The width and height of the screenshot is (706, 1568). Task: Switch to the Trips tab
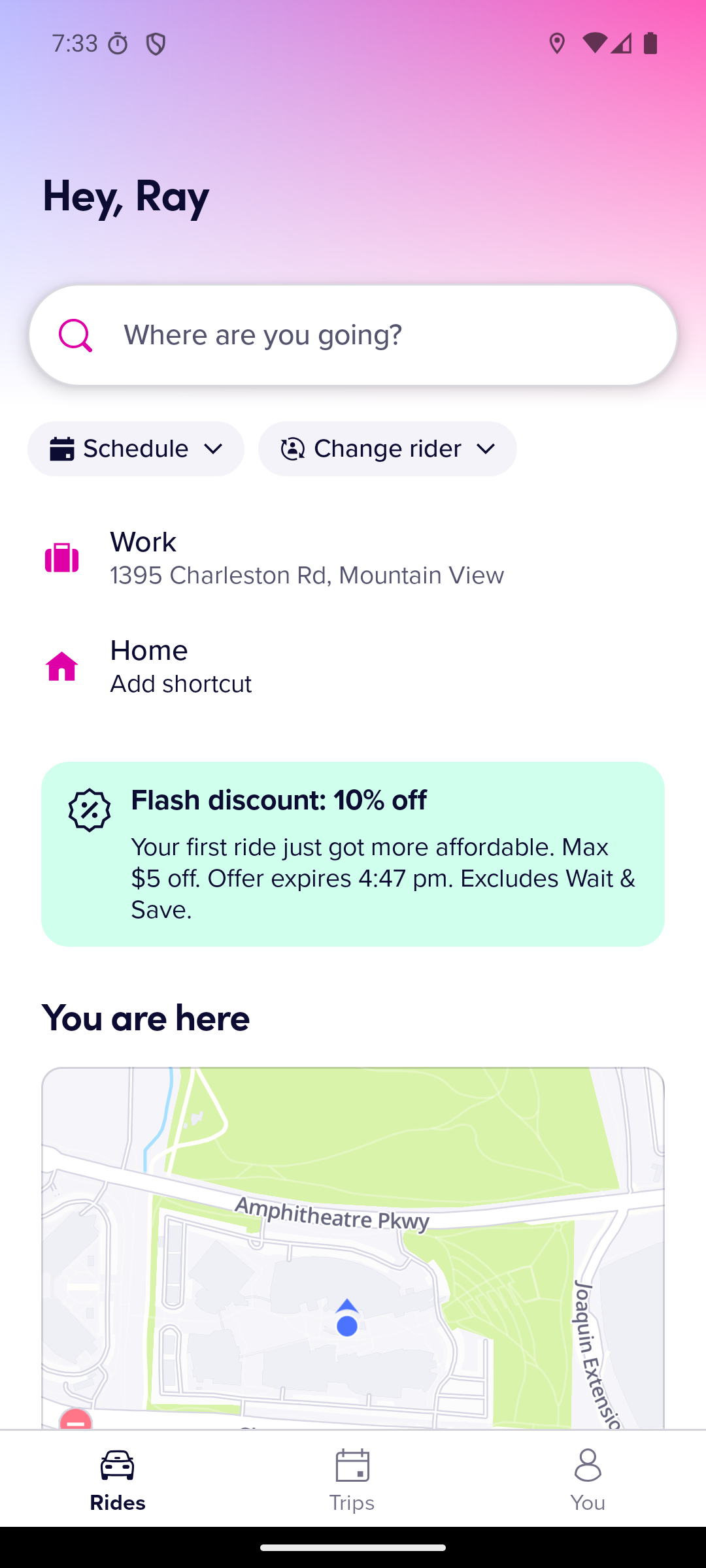(352, 1479)
